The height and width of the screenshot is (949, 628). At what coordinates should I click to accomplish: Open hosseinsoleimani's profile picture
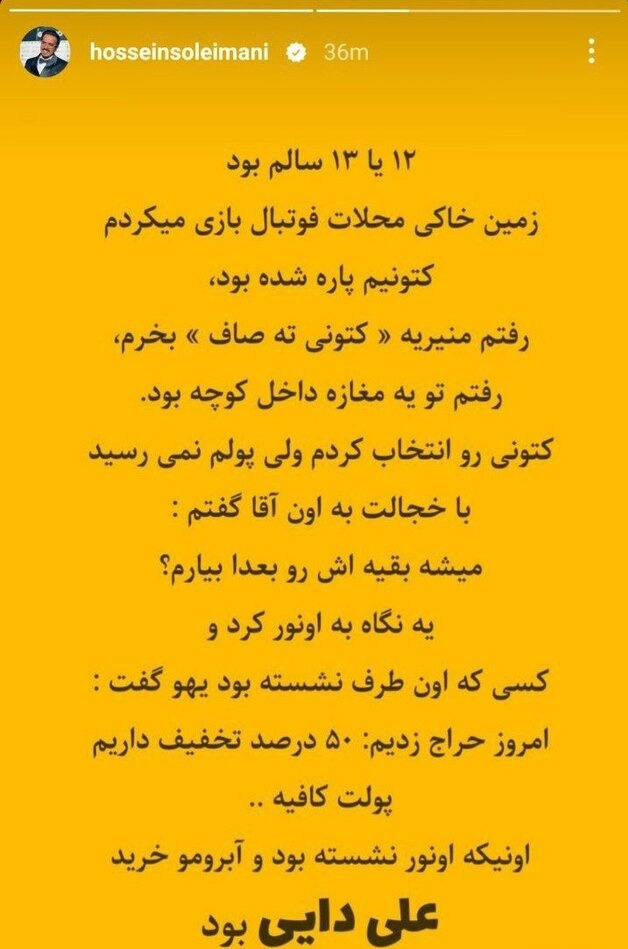45,54
